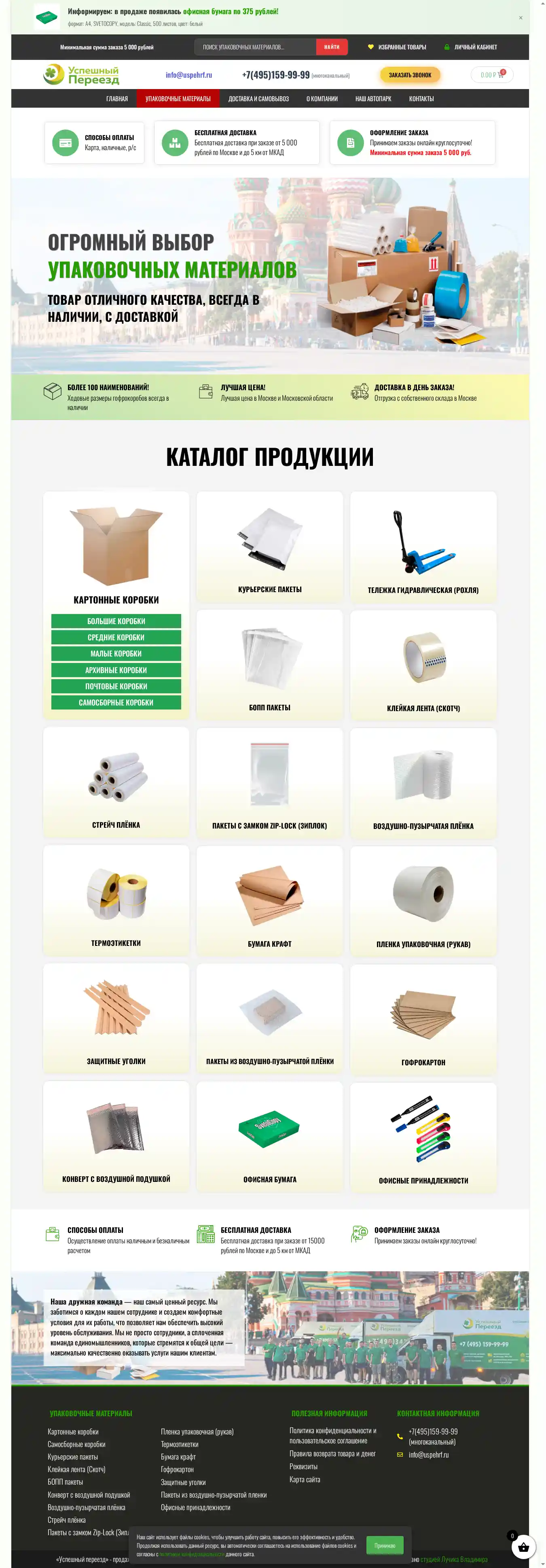Open the КЛЕЙКАЯ ЛЕНТА (СКОТЧ) card

[x=423, y=665]
